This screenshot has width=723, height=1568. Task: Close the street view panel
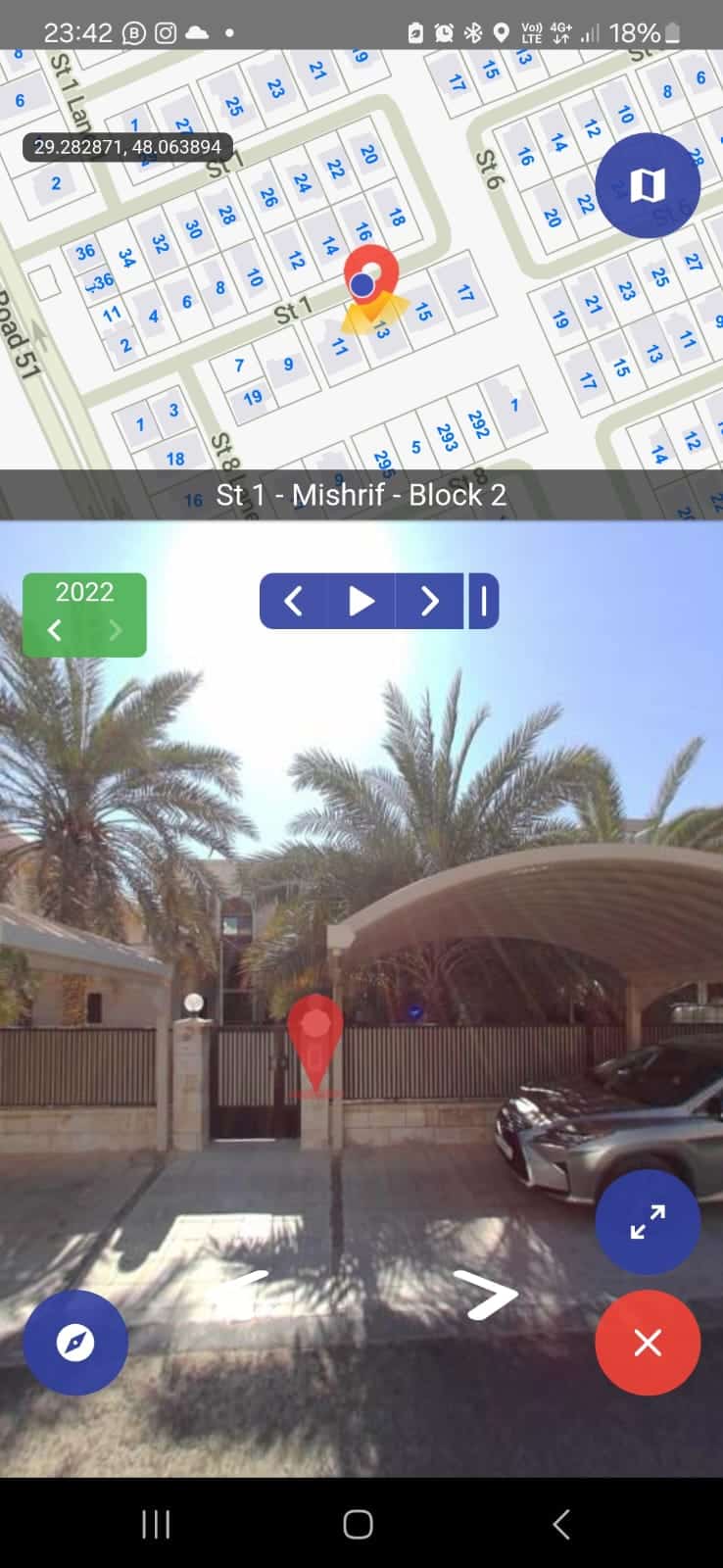click(x=648, y=1343)
